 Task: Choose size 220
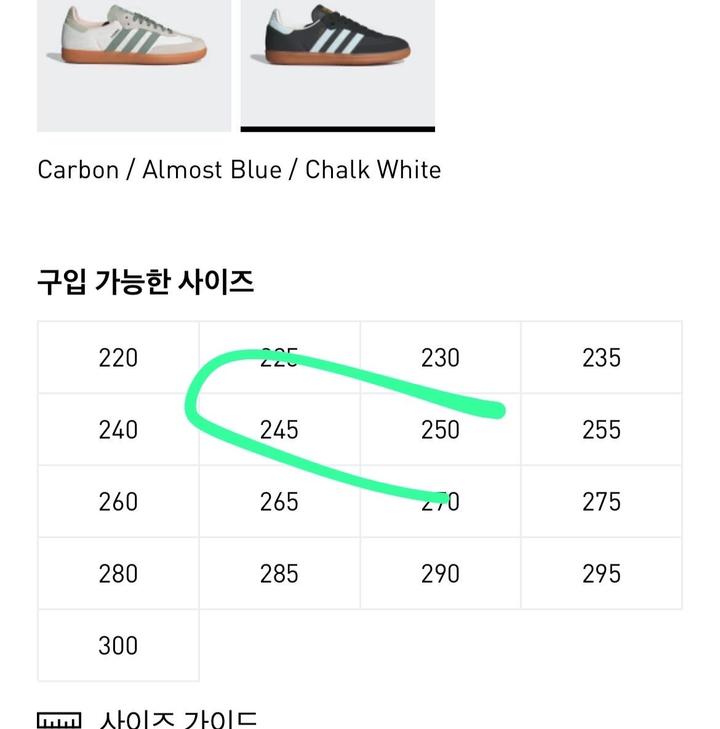(118, 358)
